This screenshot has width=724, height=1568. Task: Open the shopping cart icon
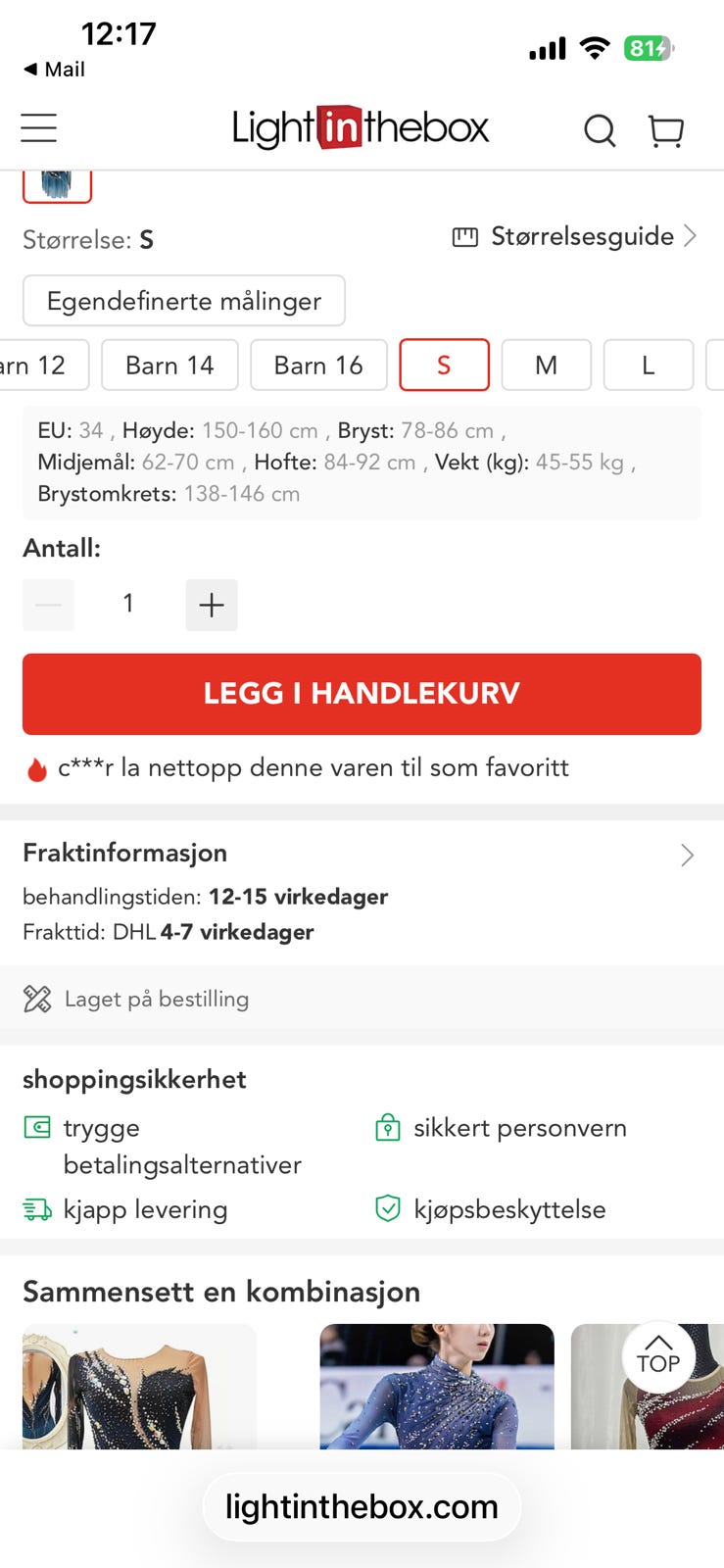pyautogui.click(x=666, y=130)
